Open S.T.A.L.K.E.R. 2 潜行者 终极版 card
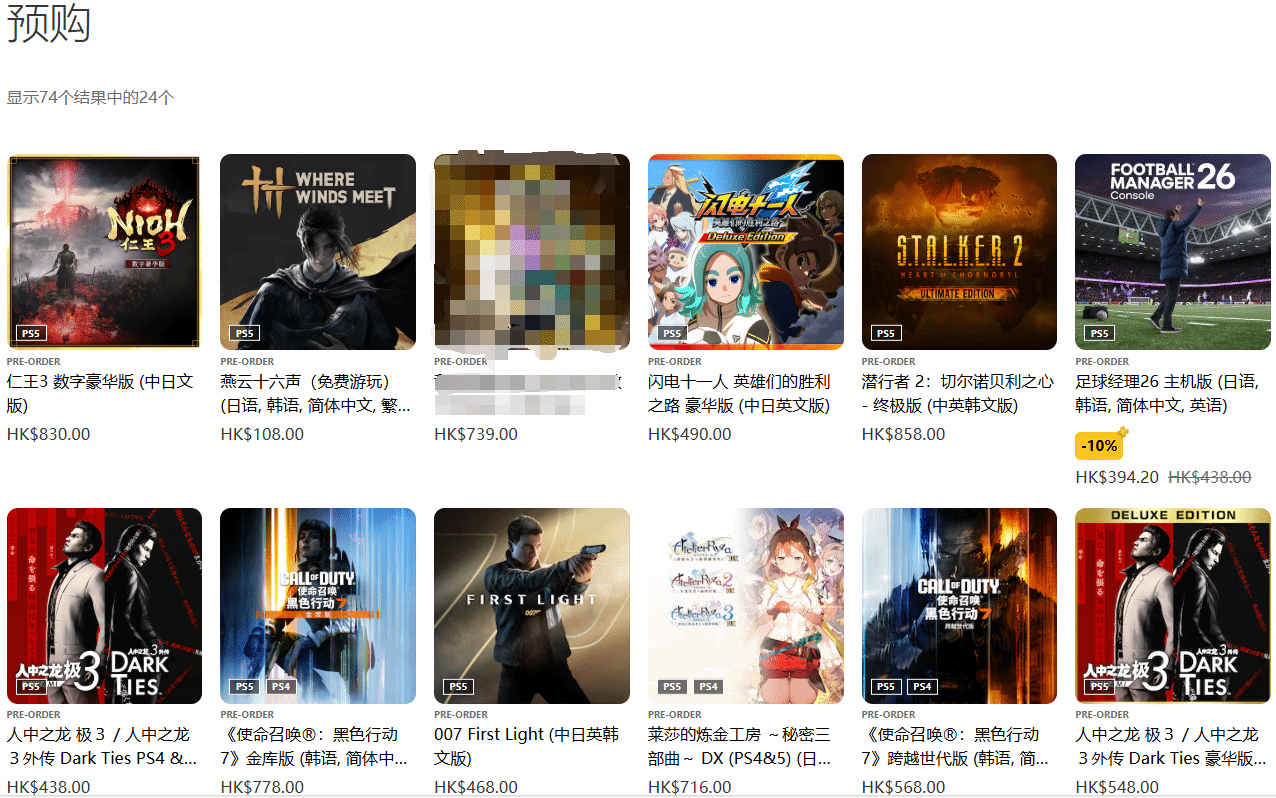The width and height of the screenshot is (1276, 798). (959, 252)
